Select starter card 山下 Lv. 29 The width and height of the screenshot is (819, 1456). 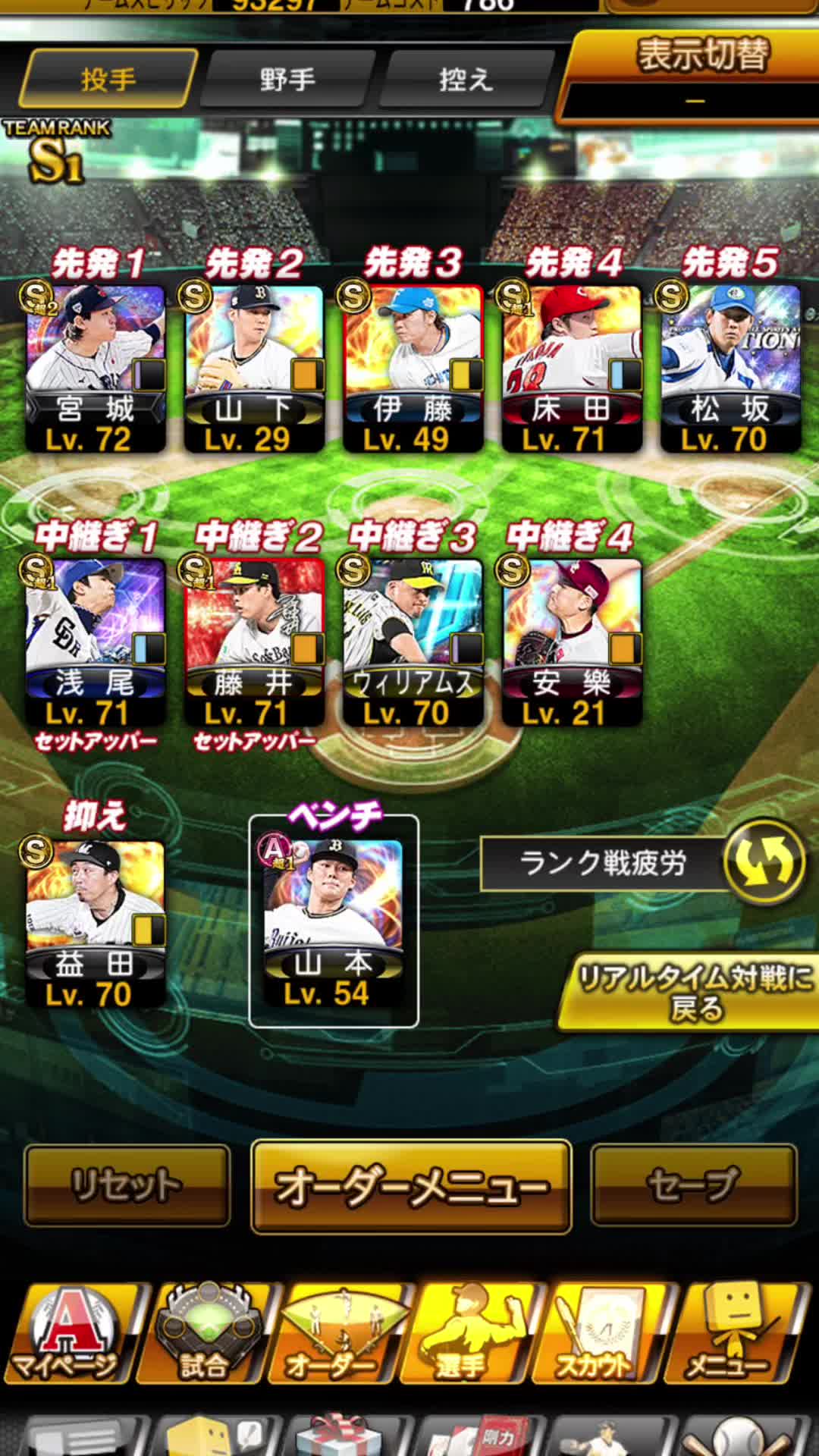tap(254, 369)
